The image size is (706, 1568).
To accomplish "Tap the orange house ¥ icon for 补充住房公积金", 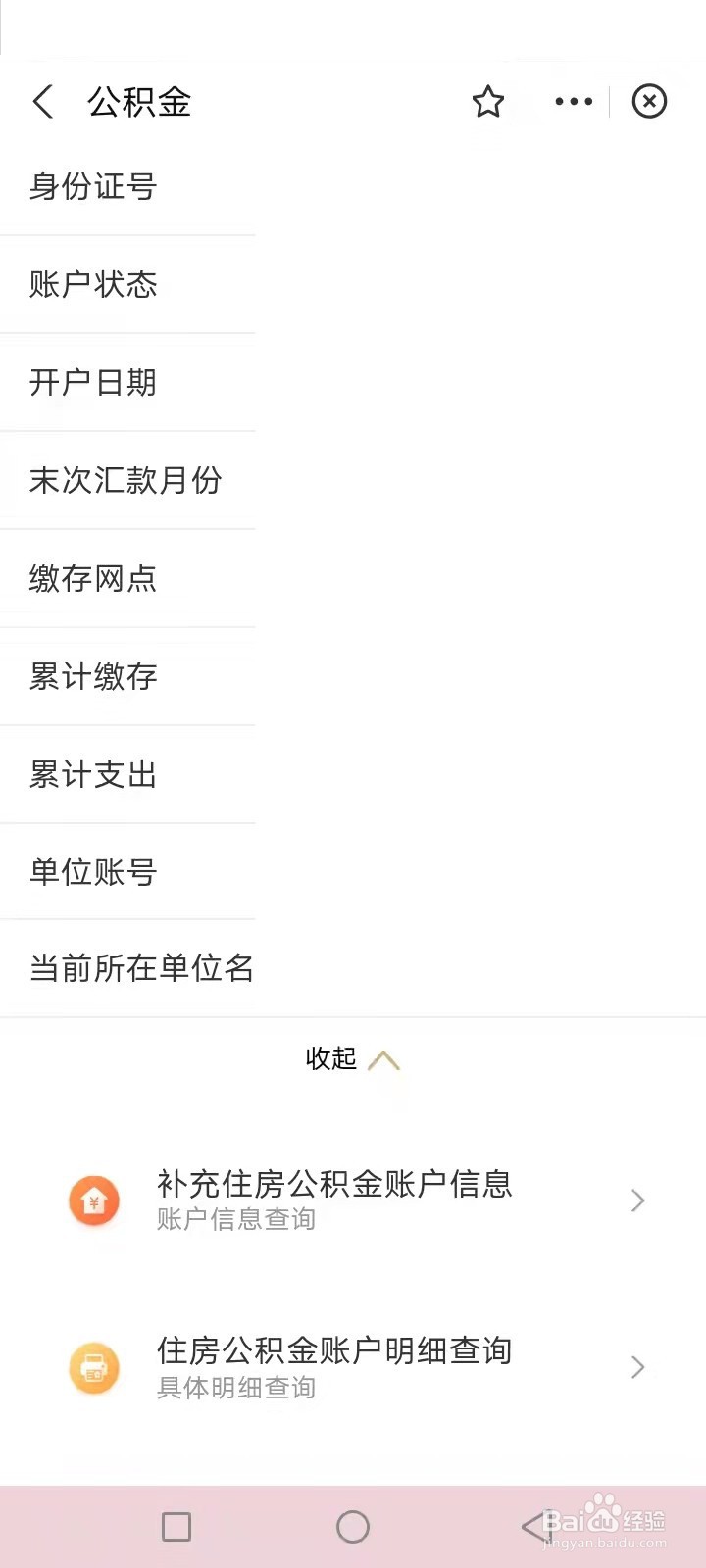I will [94, 1200].
